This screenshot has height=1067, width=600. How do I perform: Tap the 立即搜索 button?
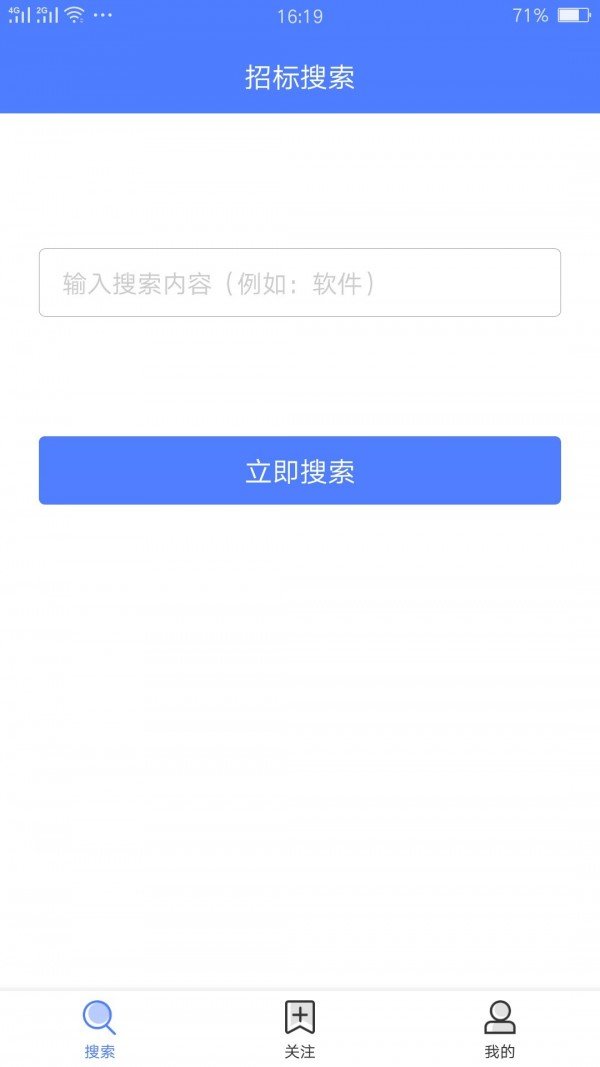(x=300, y=470)
